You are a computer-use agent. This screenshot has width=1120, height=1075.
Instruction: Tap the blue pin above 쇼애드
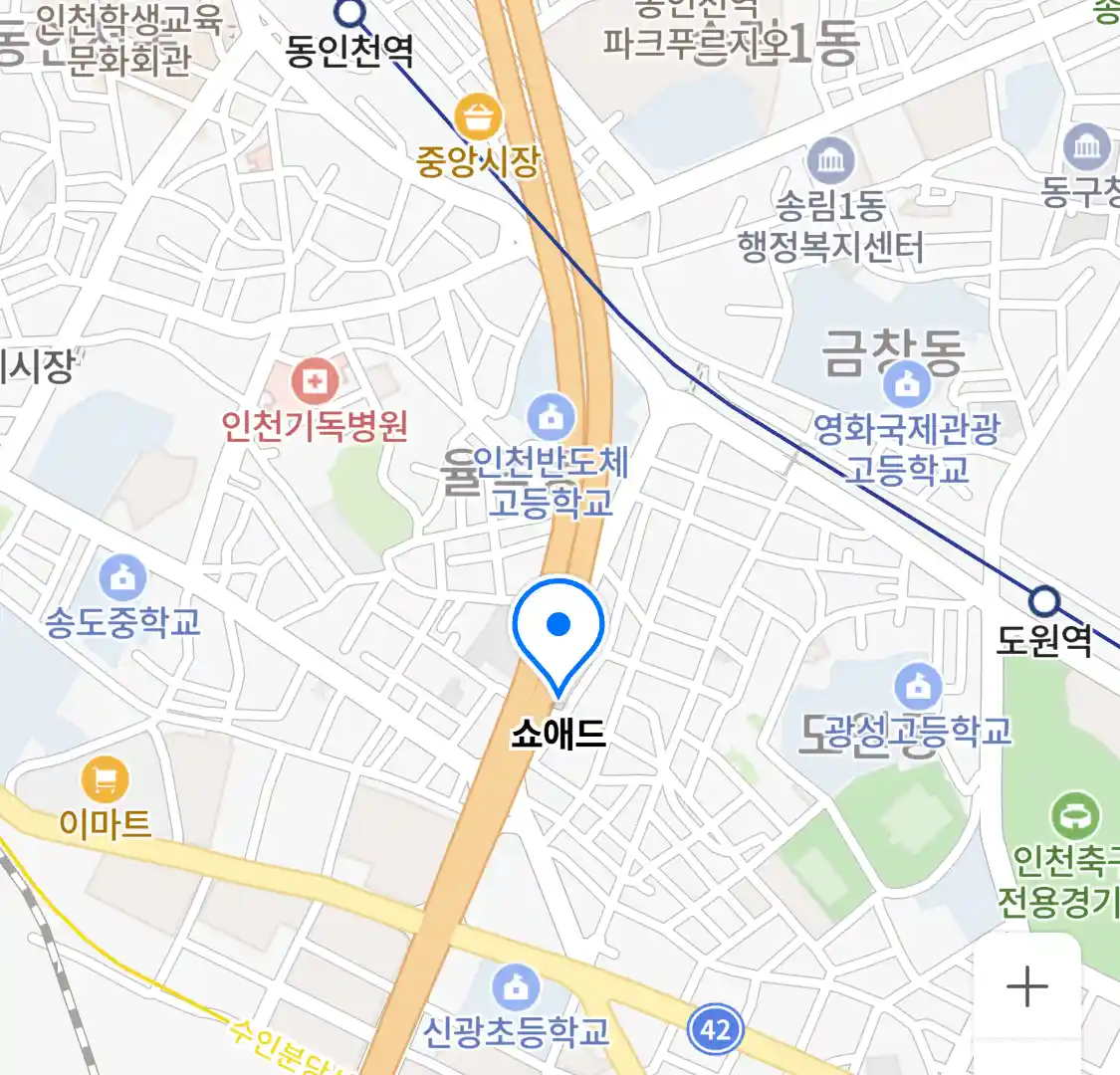point(559,627)
